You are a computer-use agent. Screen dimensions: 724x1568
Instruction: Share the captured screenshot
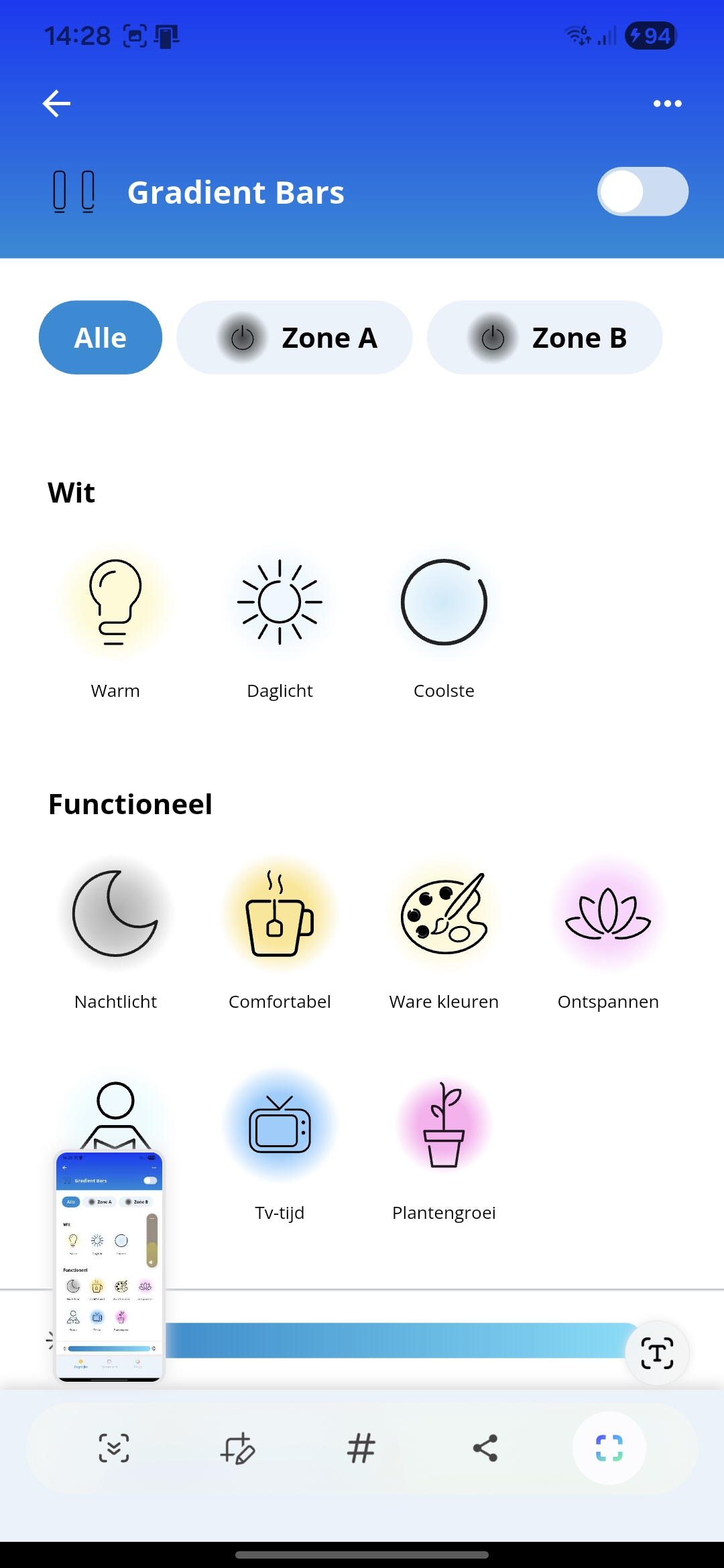pyautogui.click(x=485, y=1449)
